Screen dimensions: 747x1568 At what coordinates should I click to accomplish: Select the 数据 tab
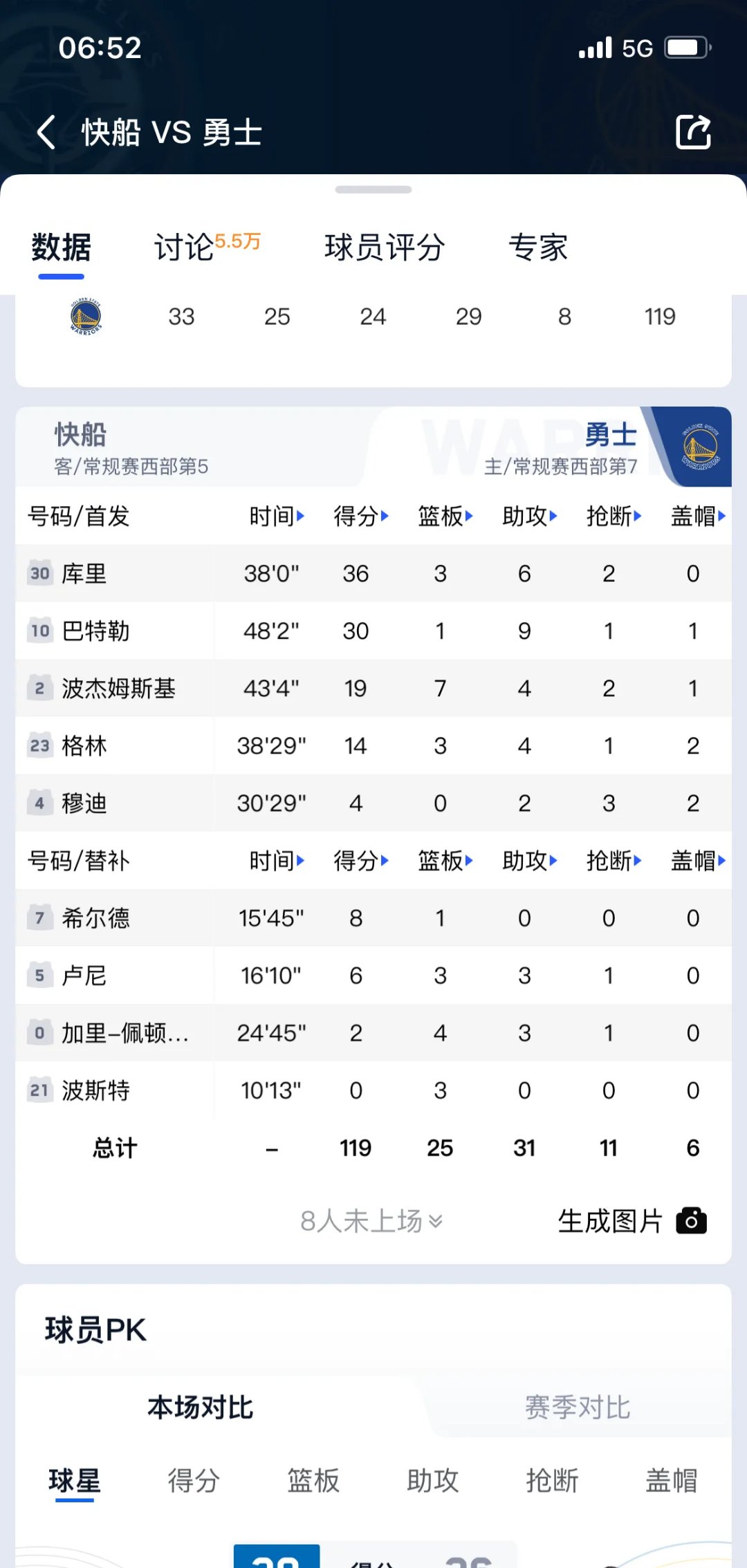coord(61,247)
